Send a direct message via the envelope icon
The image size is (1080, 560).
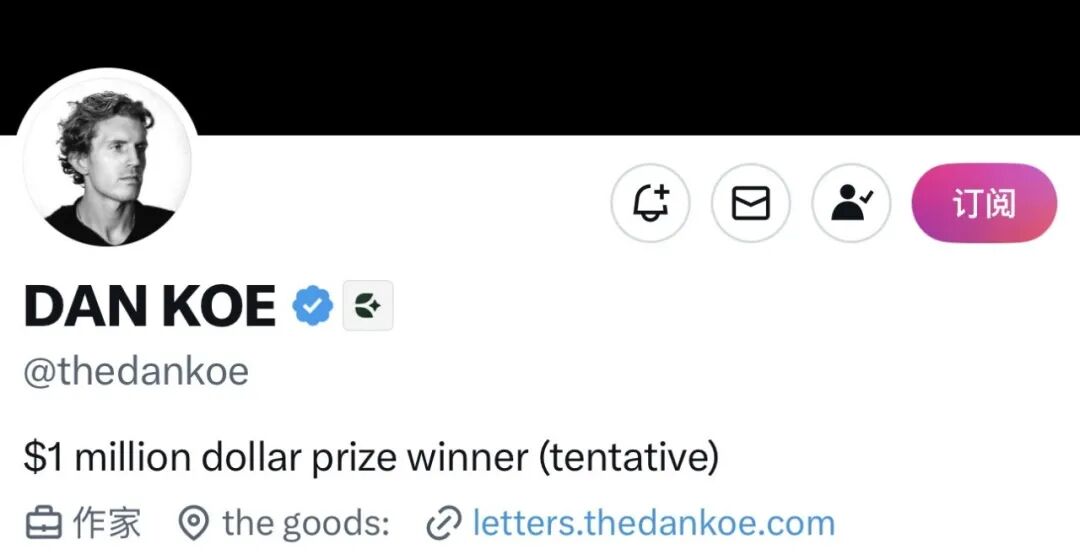pos(750,204)
